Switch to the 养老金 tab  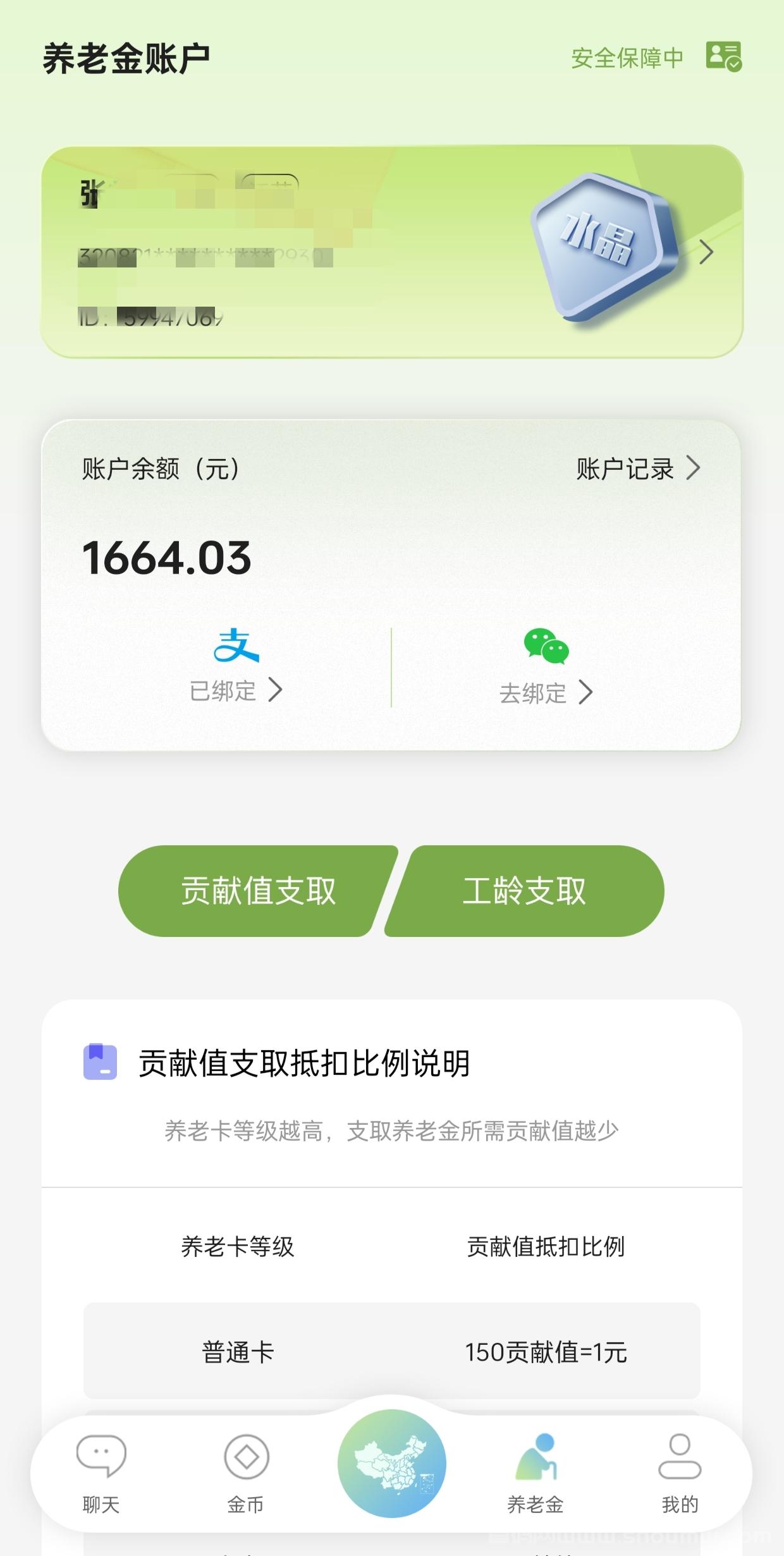536,1473
